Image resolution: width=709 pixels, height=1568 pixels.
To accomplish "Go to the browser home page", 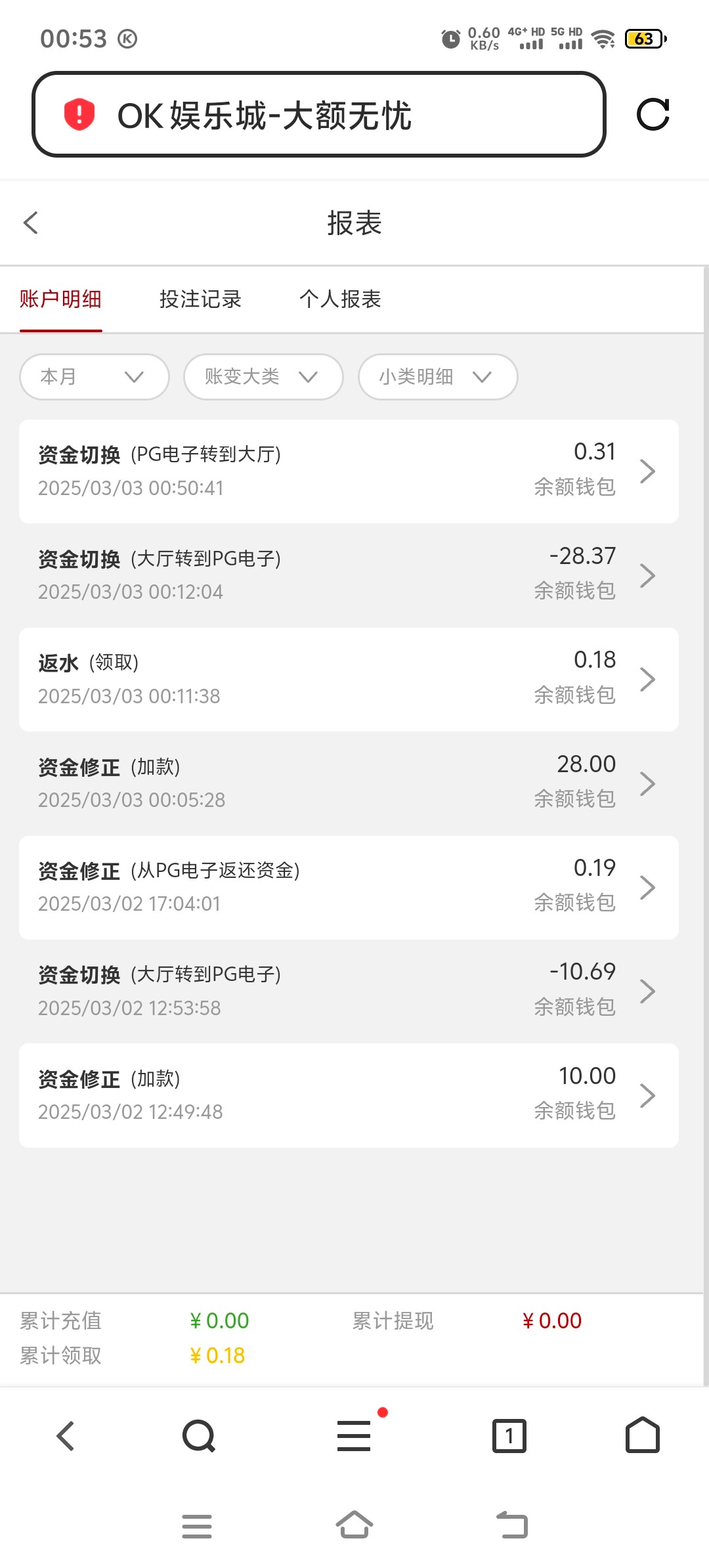I will (643, 1435).
